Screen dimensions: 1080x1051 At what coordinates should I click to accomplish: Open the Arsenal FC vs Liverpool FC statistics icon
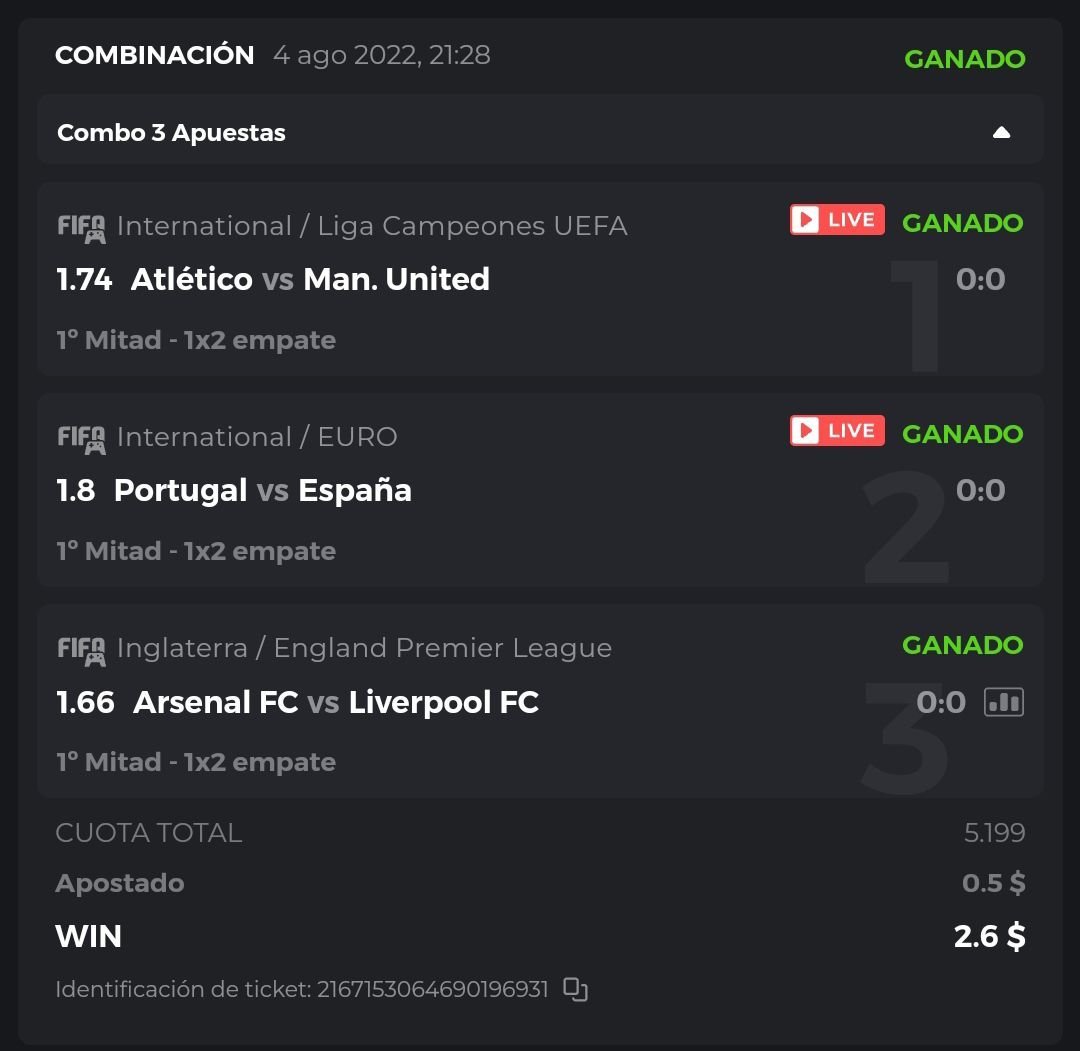coord(1003,702)
